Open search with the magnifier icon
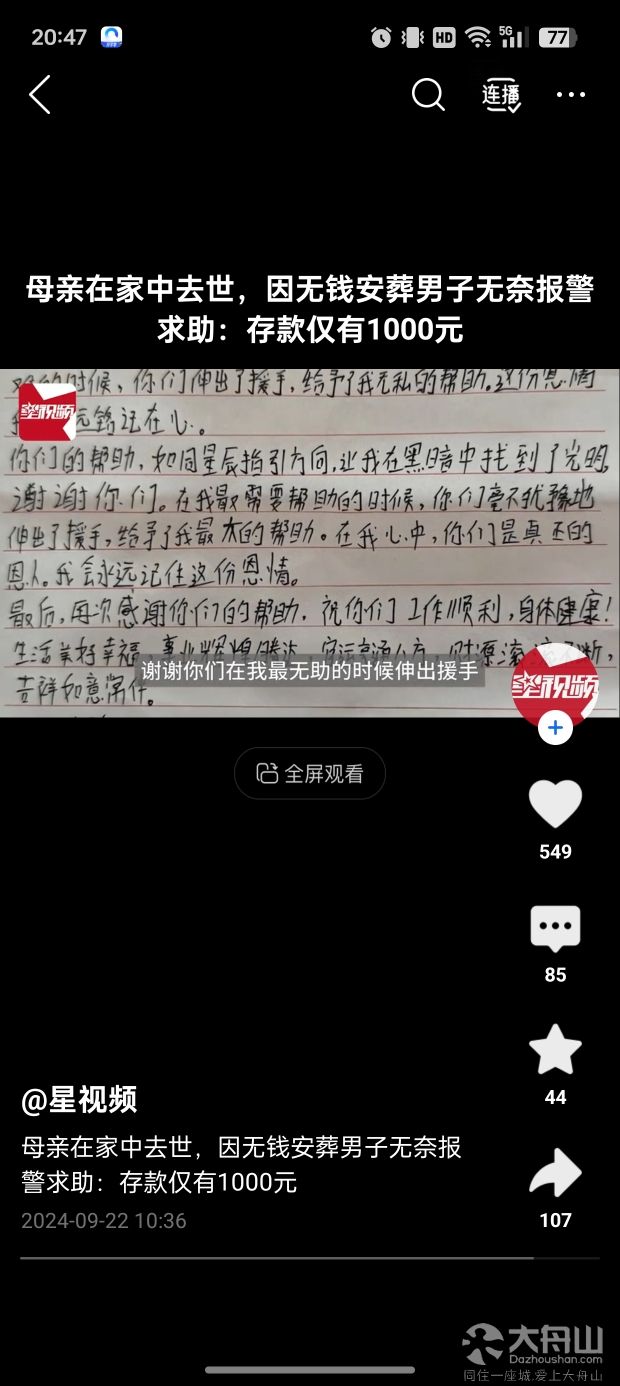The height and width of the screenshot is (1386, 620). point(428,96)
